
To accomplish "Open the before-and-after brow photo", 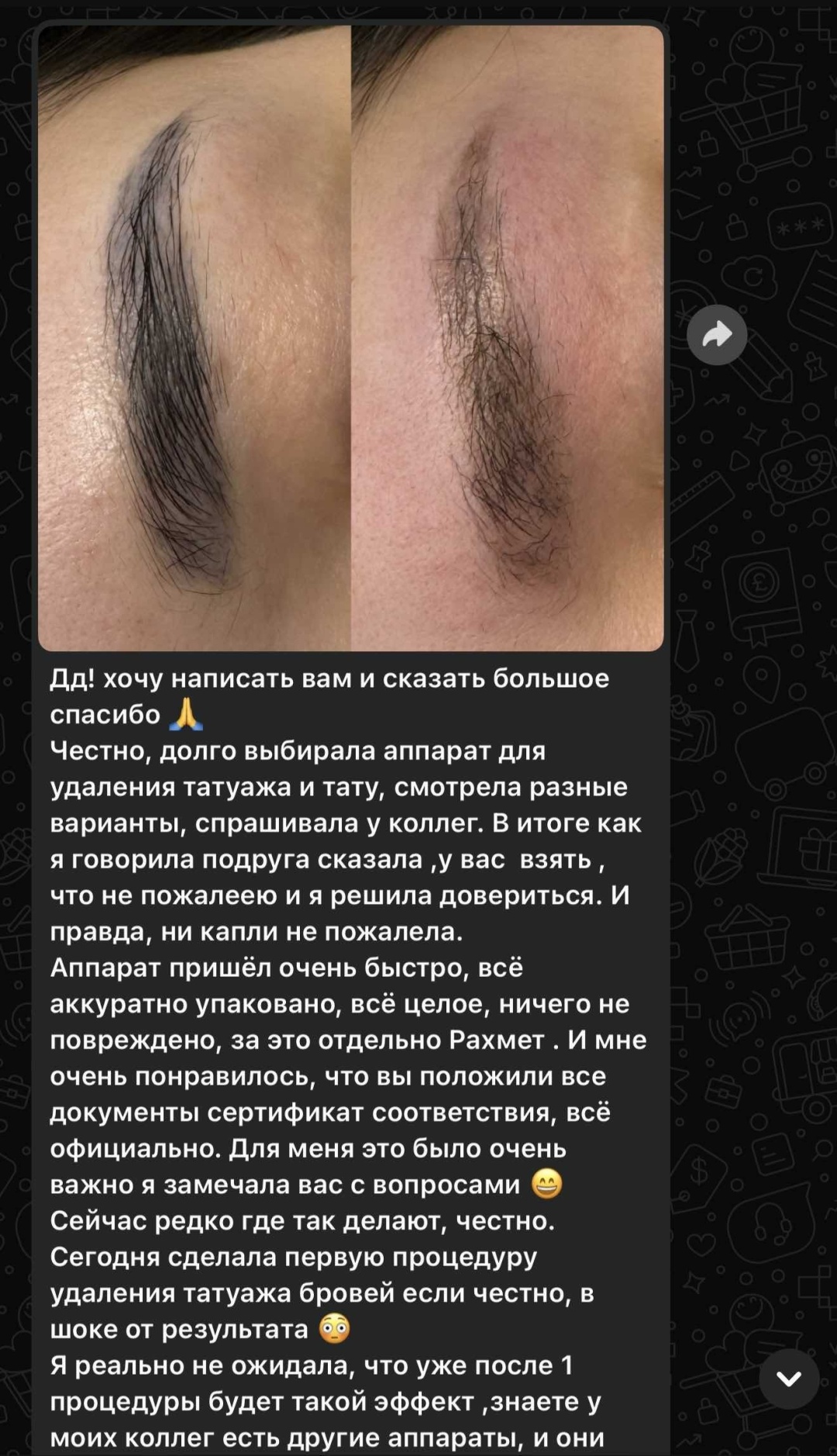I will click(x=351, y=338).
